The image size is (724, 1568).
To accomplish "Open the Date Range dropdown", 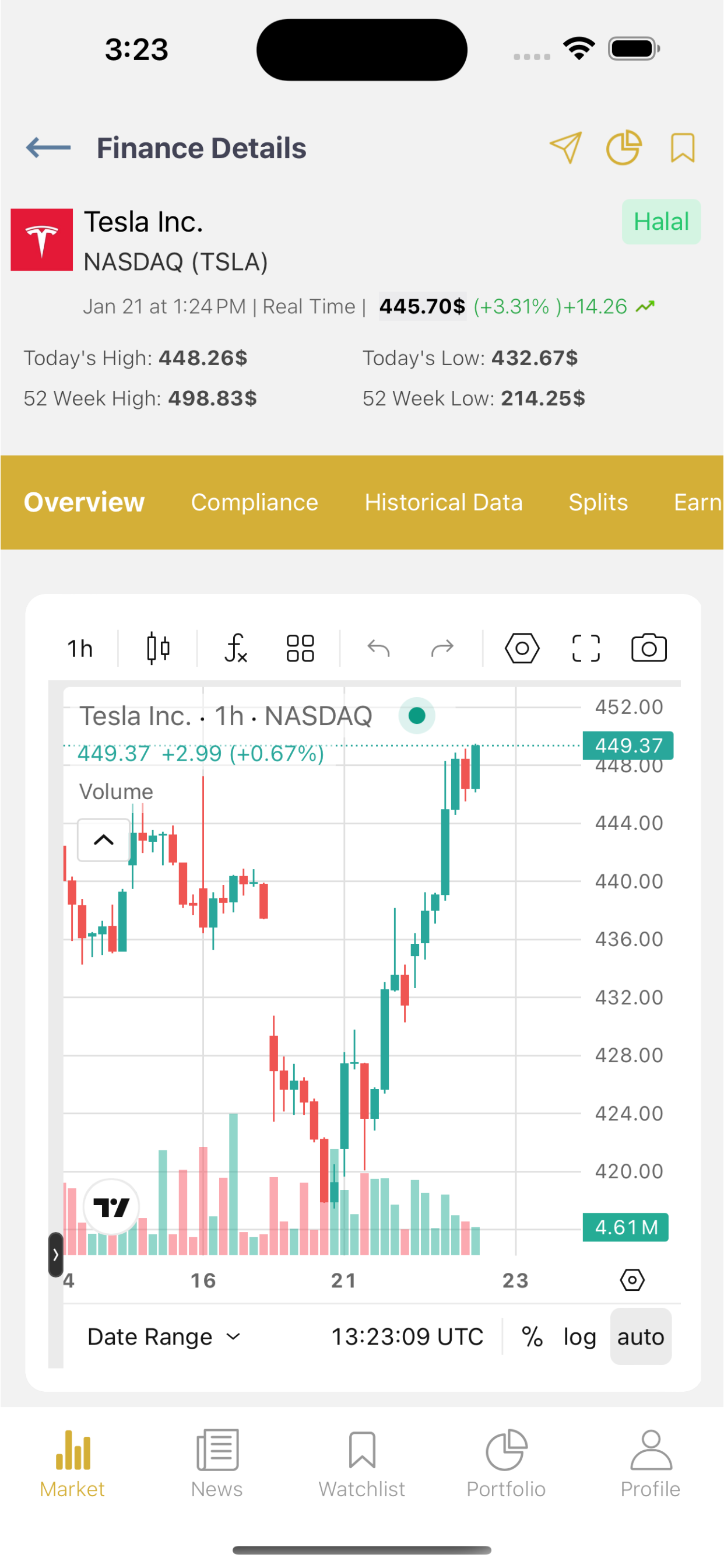I will tap(164, 1336).
